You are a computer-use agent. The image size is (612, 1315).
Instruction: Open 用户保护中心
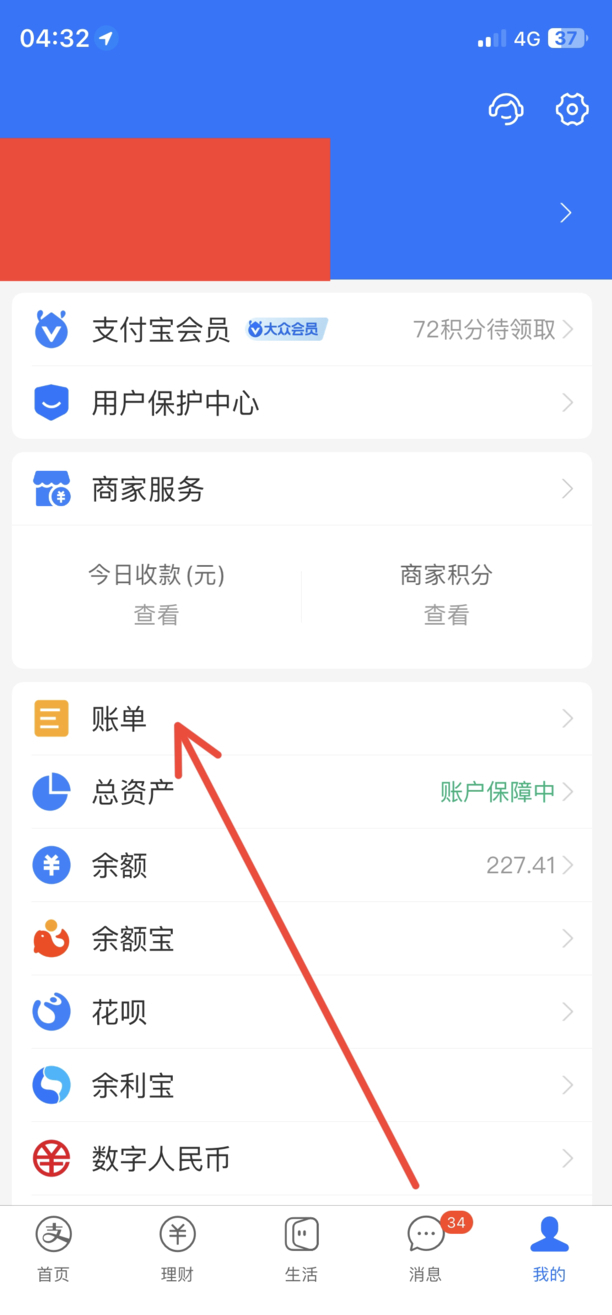click(x=300, y=403)
